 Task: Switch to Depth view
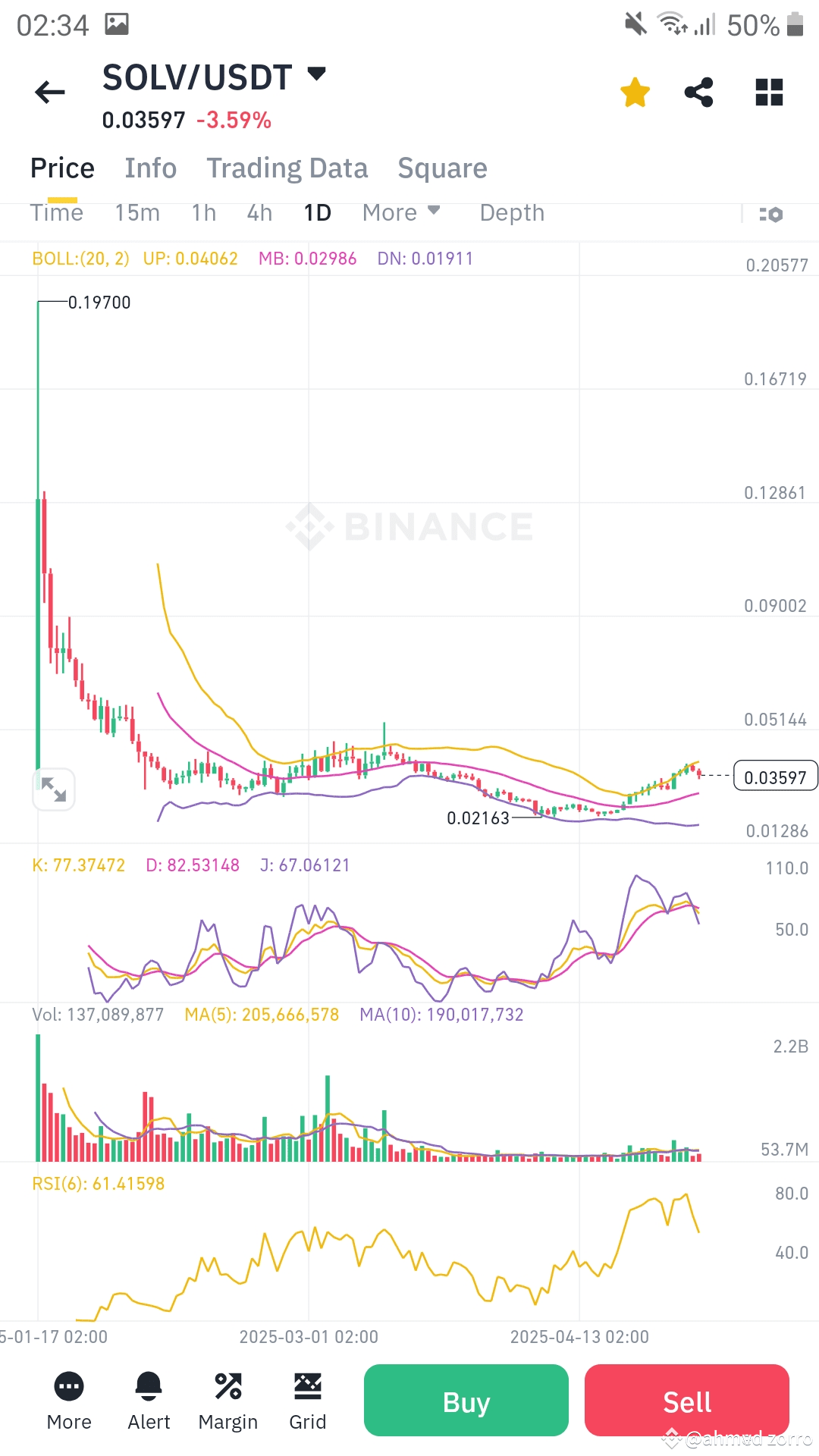coord(511,213)
